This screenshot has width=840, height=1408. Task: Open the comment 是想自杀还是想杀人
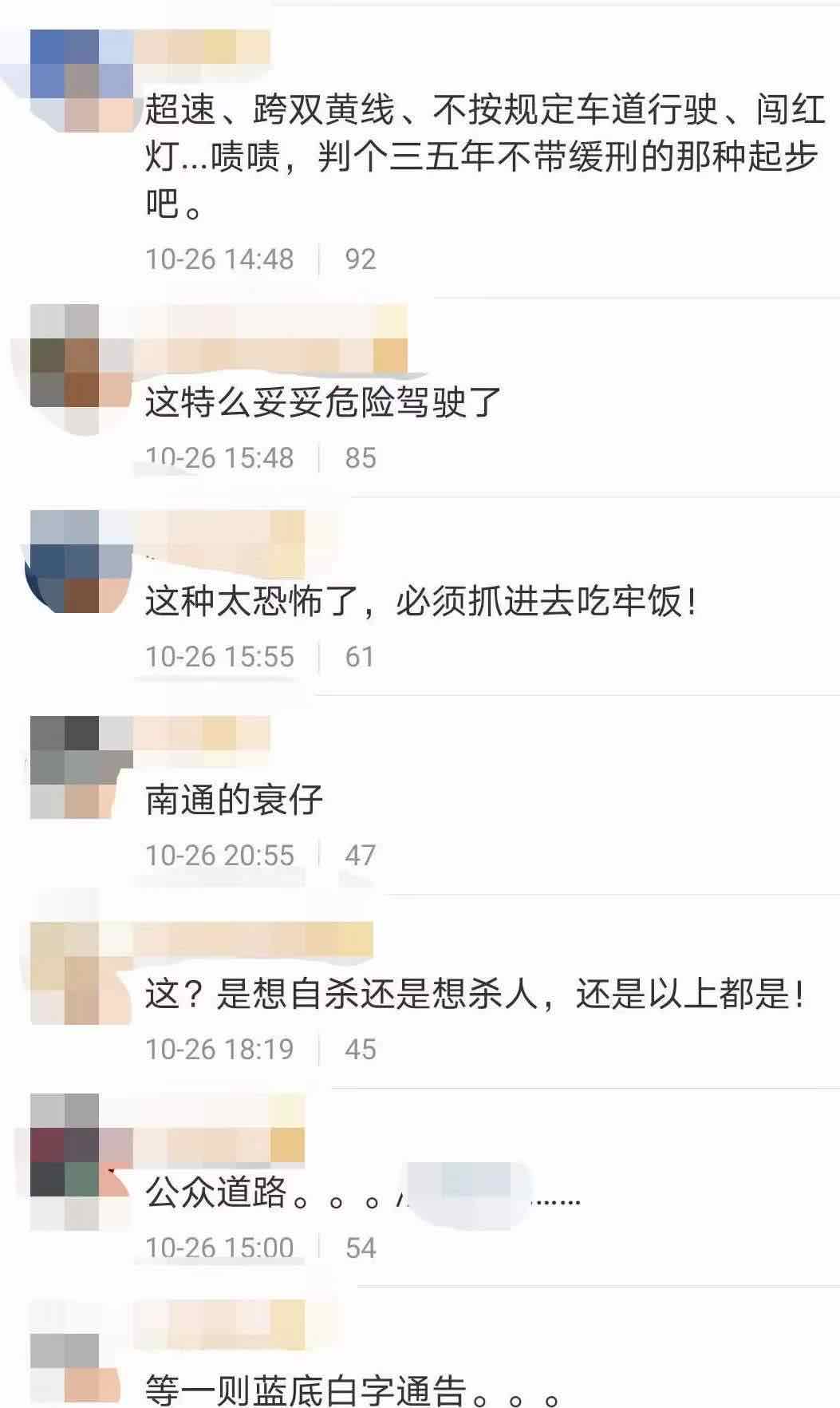tap(475, 995)
